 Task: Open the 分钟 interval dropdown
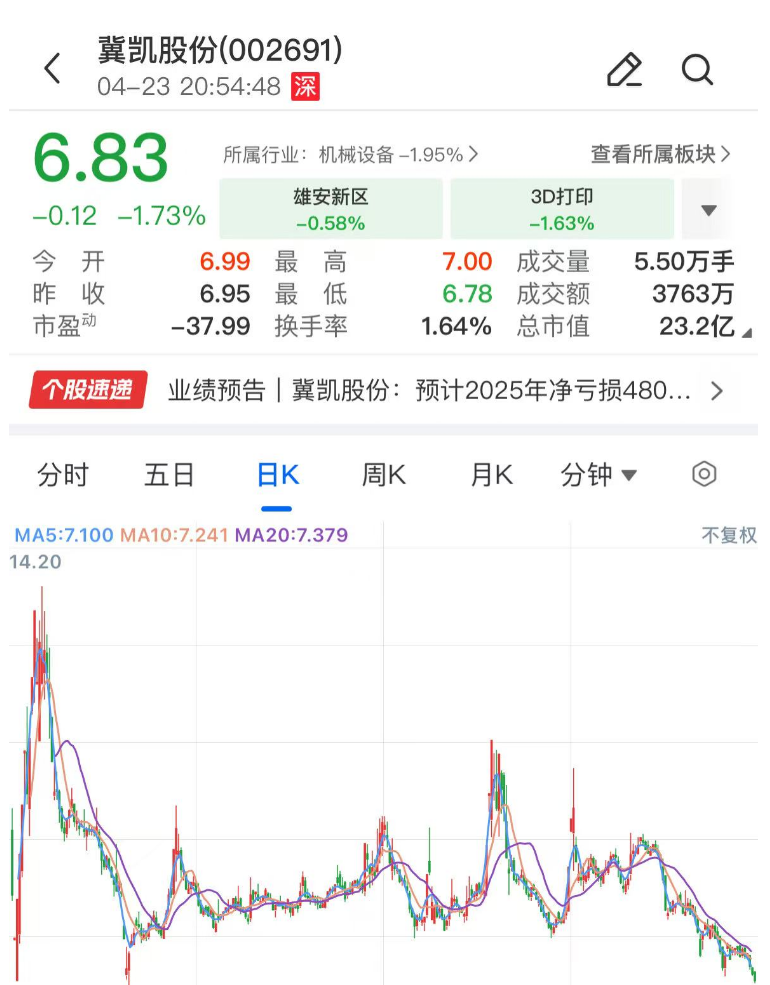pyautogui.click(x=599, y=474)
